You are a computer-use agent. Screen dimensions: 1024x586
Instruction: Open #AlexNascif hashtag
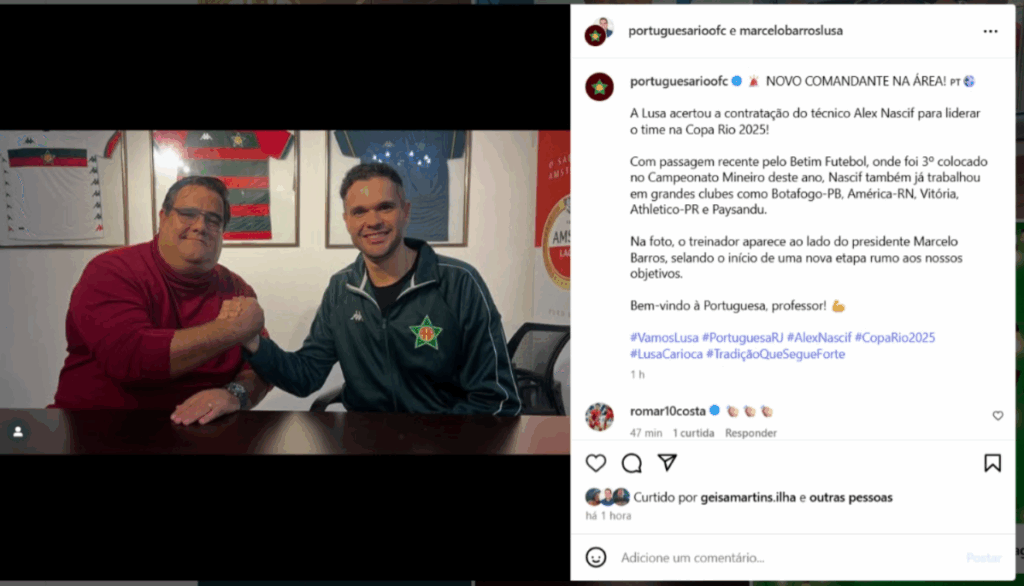[x=817, y=338]
